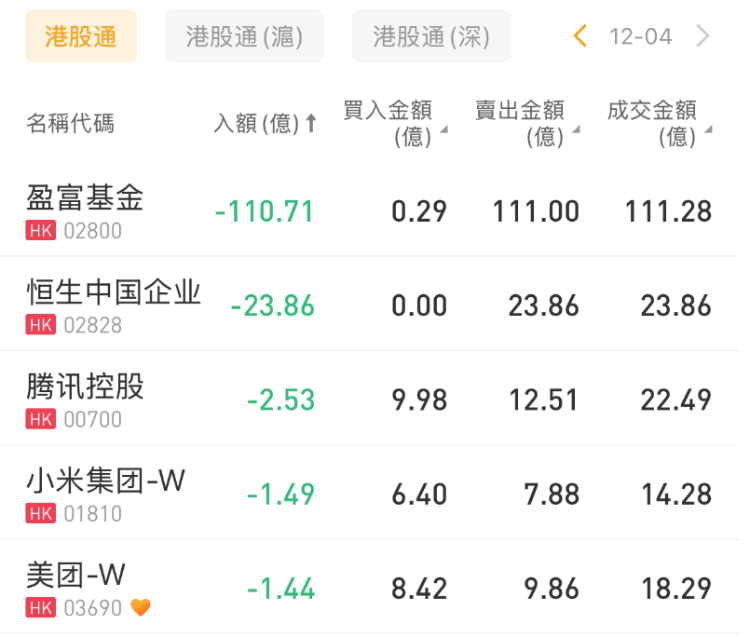View 美团-W 03690 details
The height and width of the screenshot is (637, 750).
click(x=76, y=588)
